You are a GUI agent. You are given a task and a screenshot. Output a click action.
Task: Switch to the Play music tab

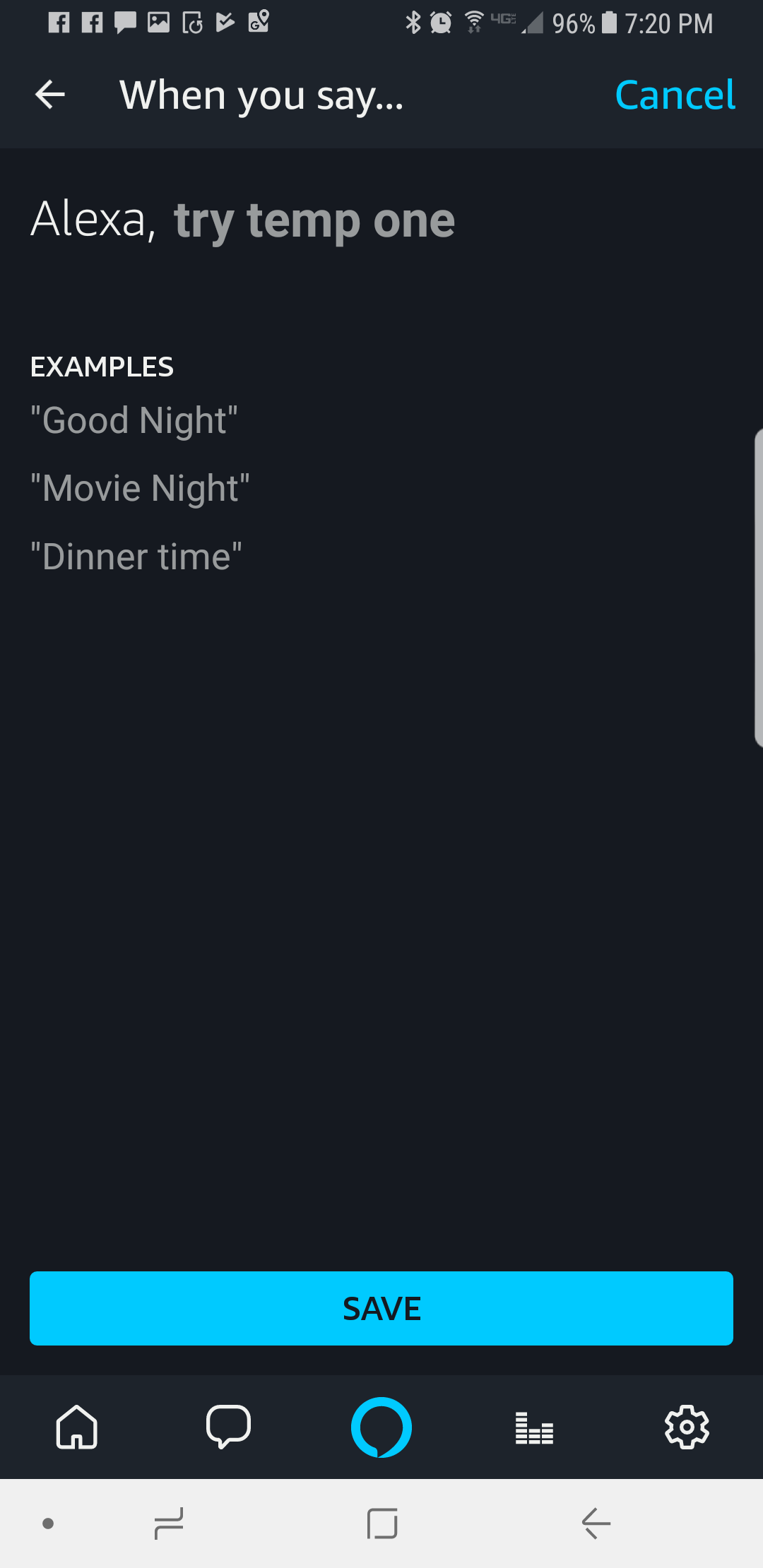[534, 1427]
